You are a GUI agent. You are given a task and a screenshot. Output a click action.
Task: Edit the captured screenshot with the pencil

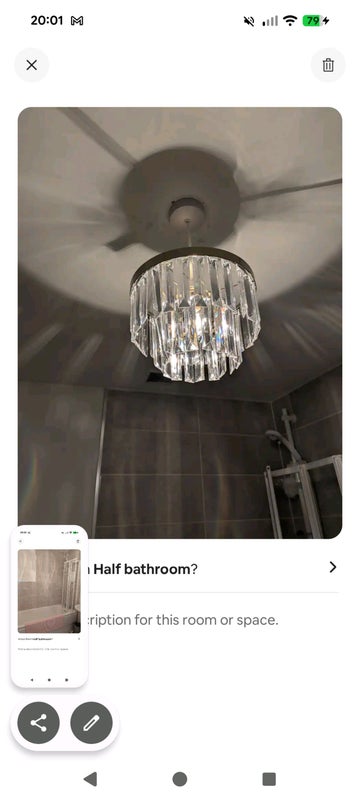pyautogui.click(x=91, y=722)
